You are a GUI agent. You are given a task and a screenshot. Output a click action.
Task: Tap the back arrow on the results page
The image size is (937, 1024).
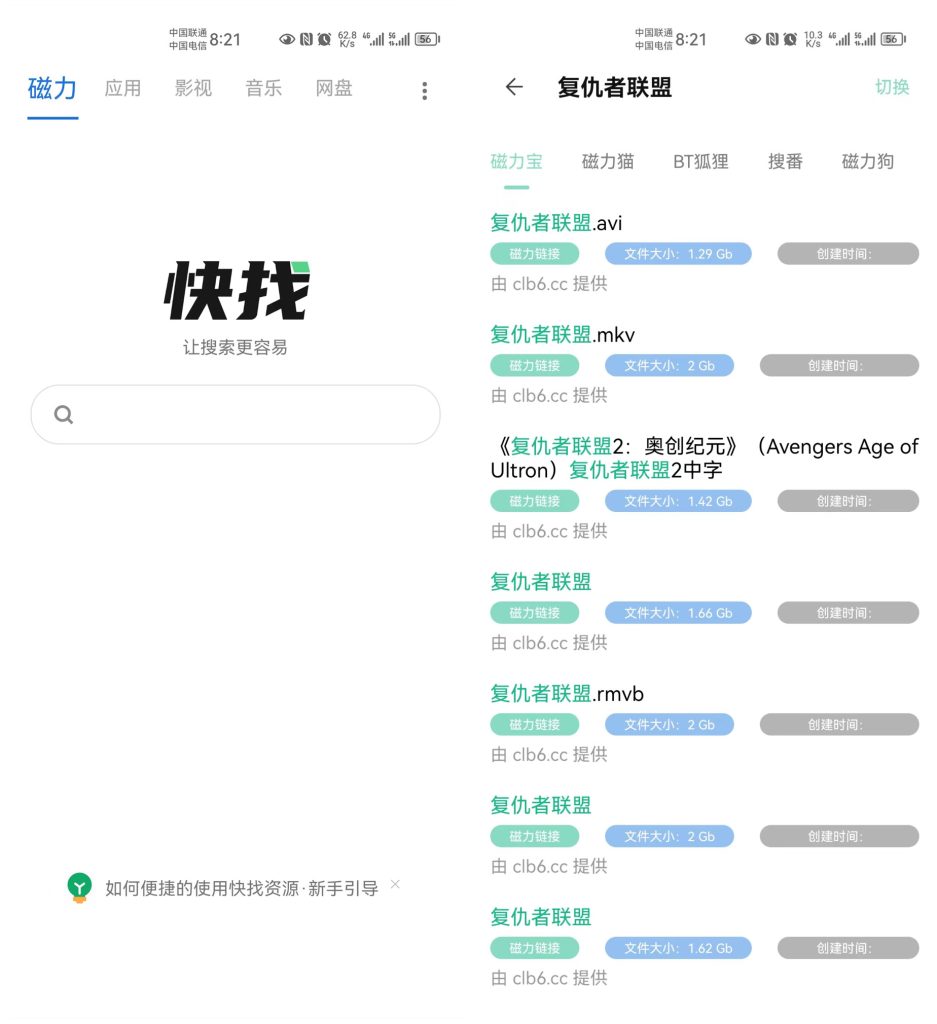click(513, 88)
